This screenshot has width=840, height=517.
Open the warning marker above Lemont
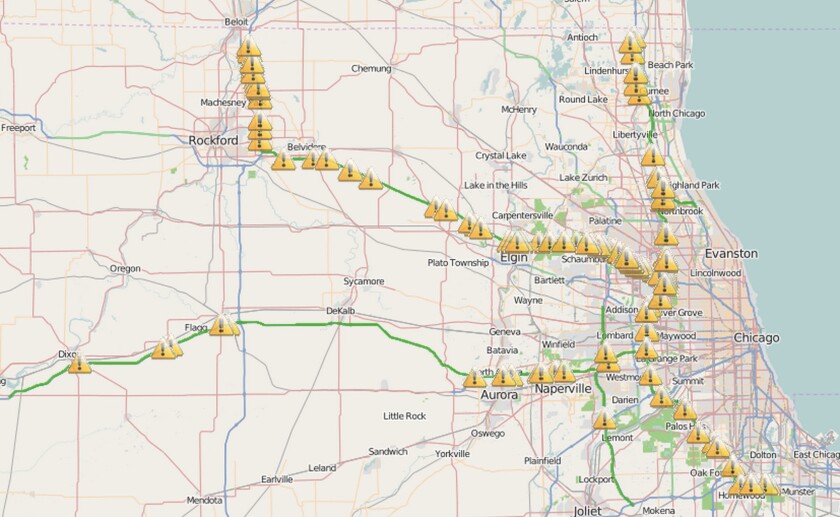604,420
